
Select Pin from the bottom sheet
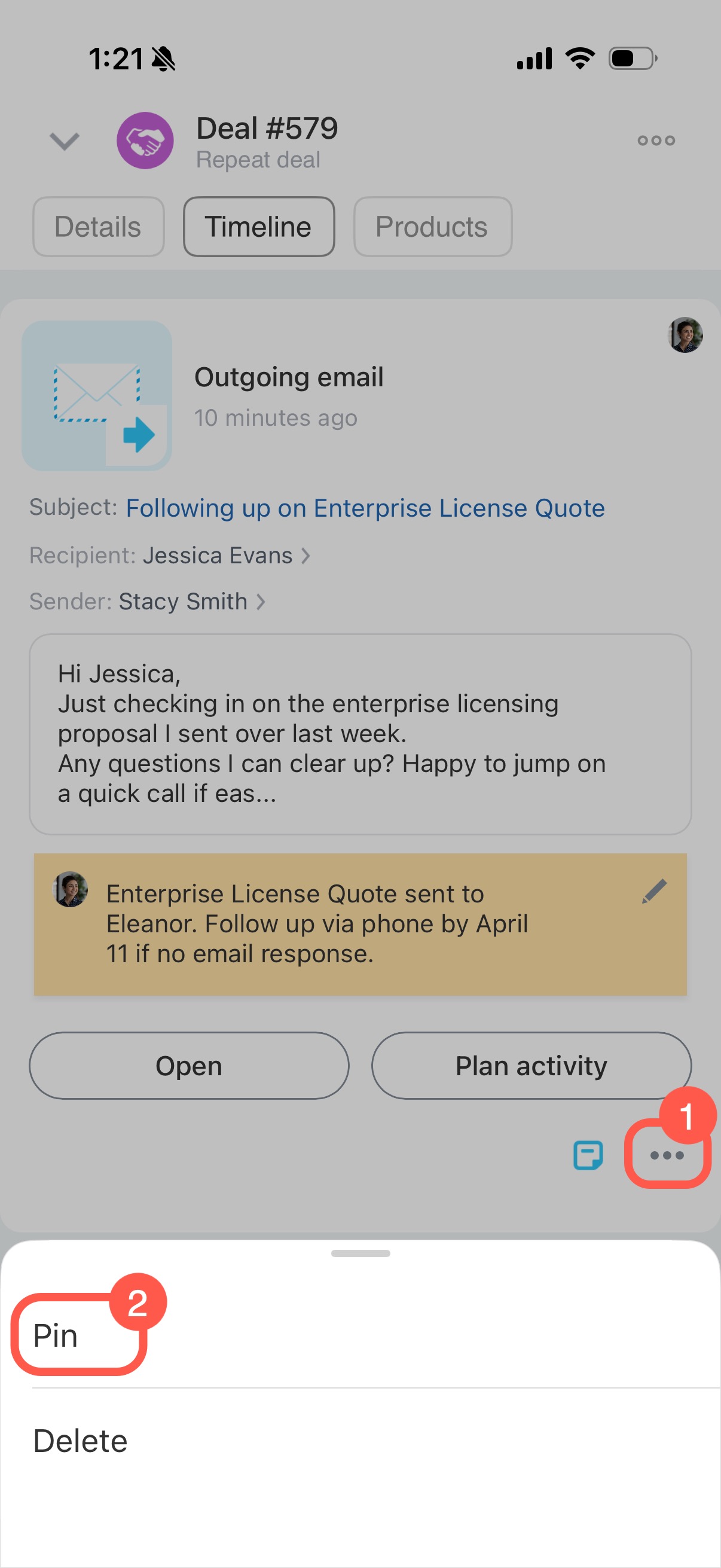56,1336
